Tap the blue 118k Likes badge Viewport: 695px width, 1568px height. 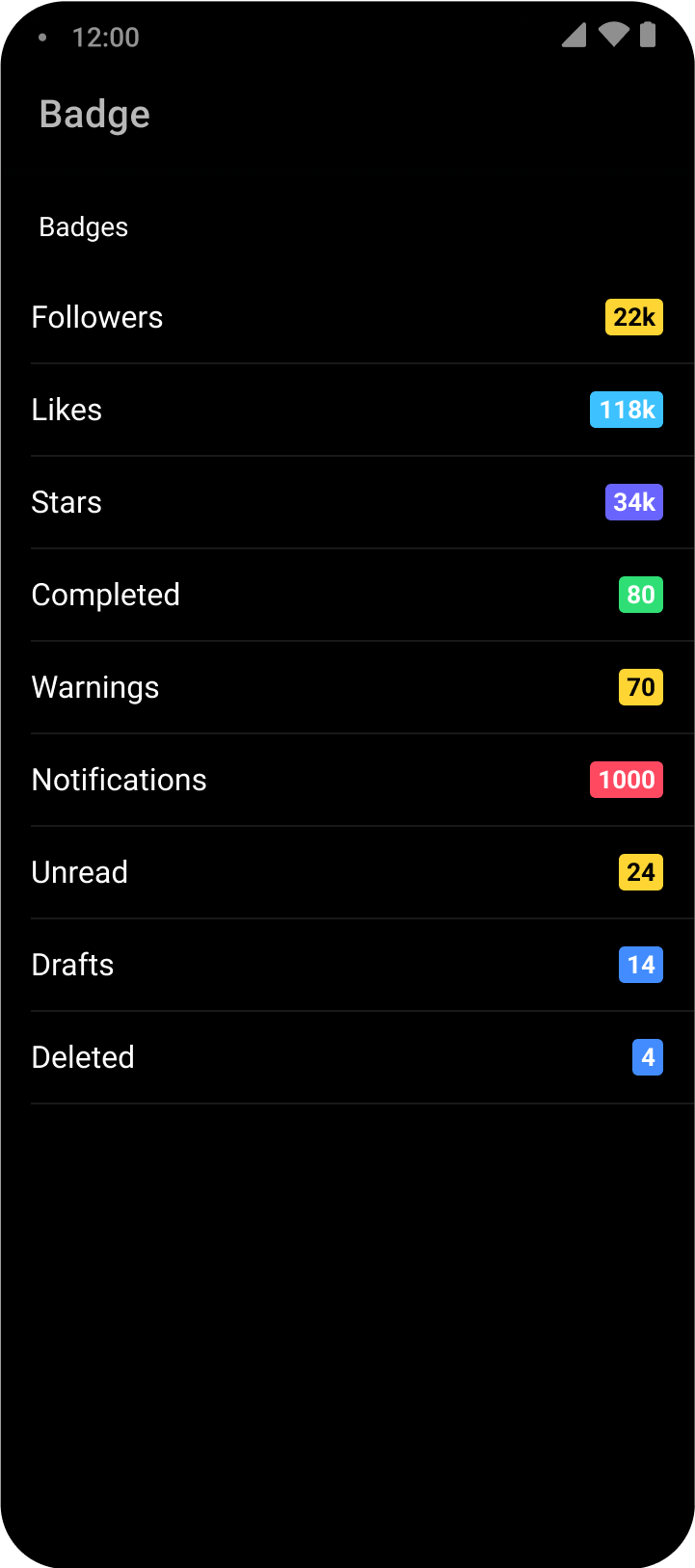[627, 410]
